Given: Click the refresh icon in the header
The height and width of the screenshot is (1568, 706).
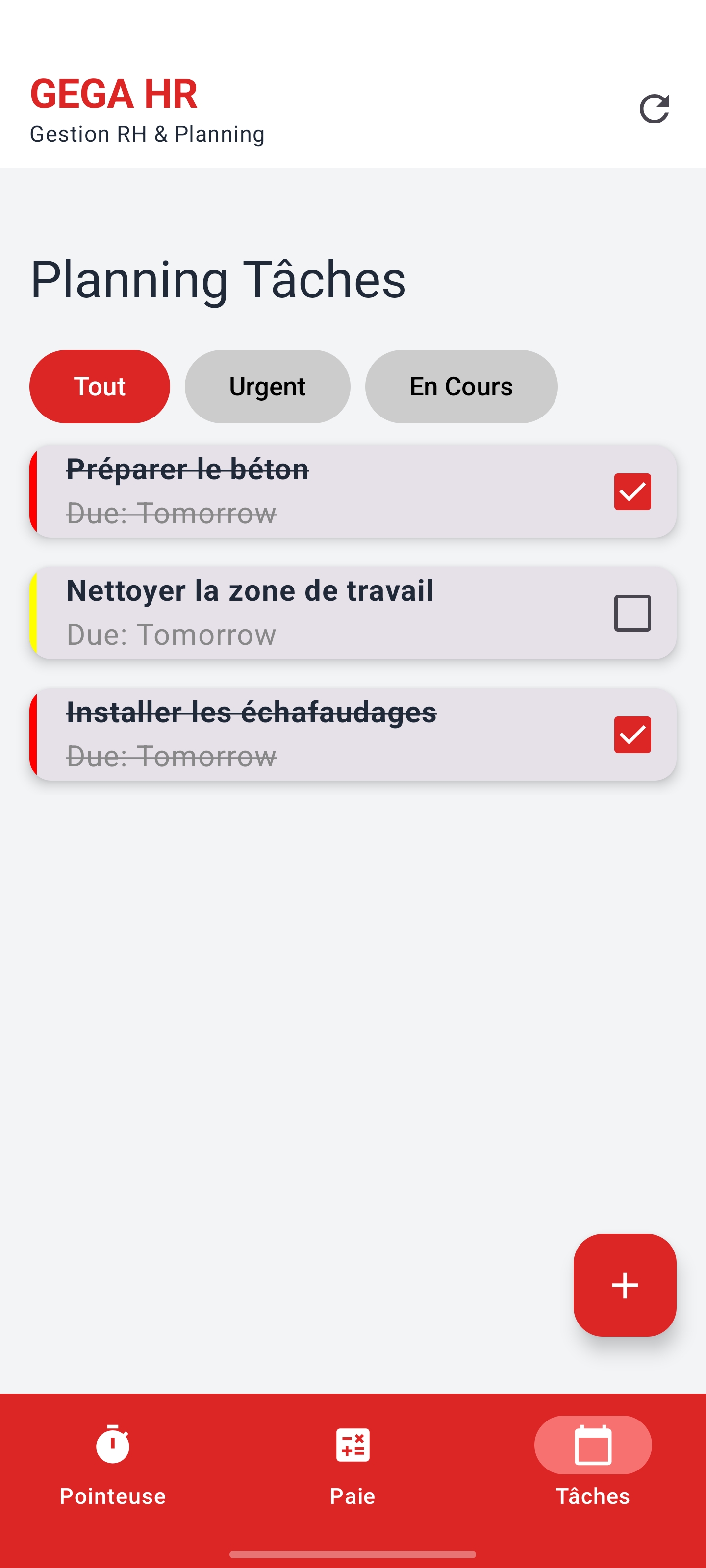Looking at the screenshot, I should 654,108.
